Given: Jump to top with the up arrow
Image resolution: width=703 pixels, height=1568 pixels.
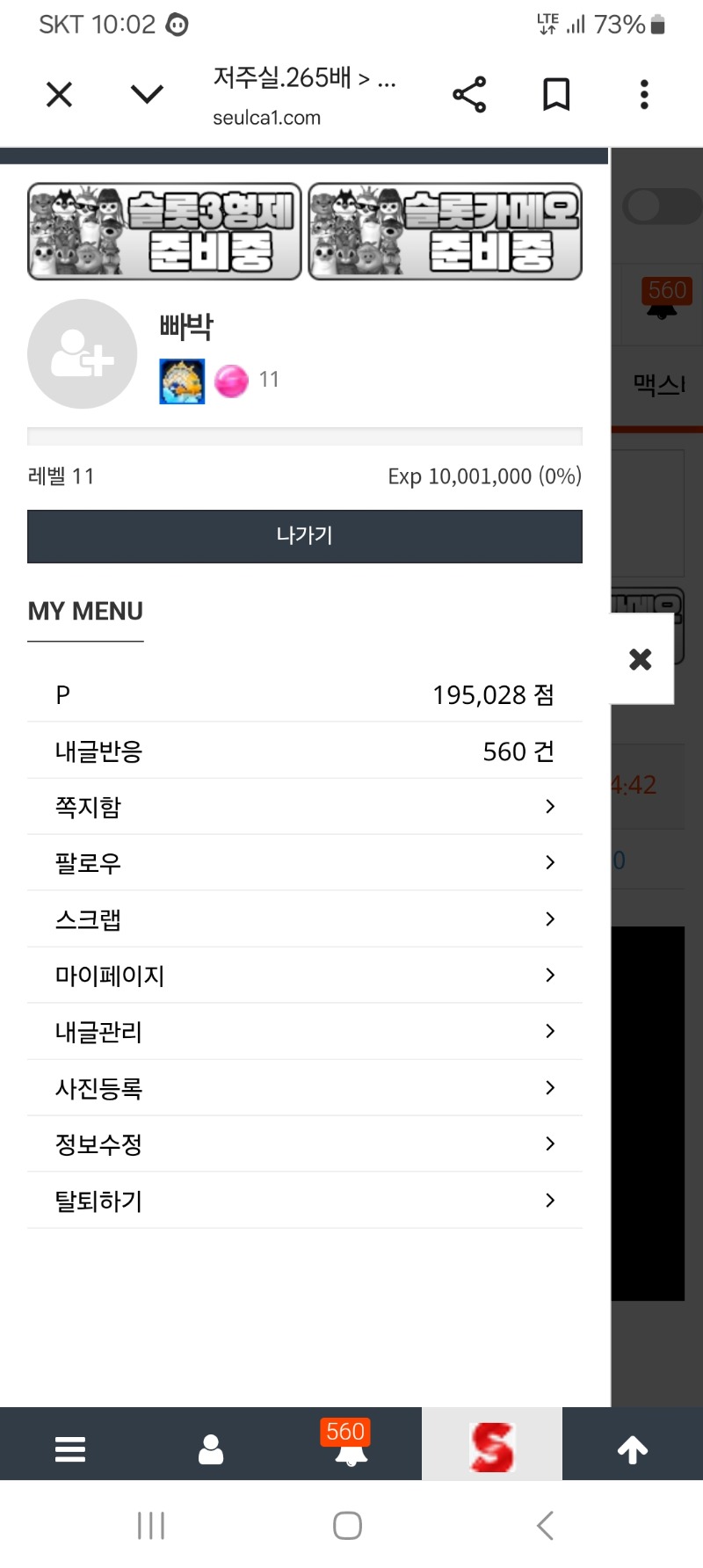Looking at the screenshot, I should click(632, 1449).
